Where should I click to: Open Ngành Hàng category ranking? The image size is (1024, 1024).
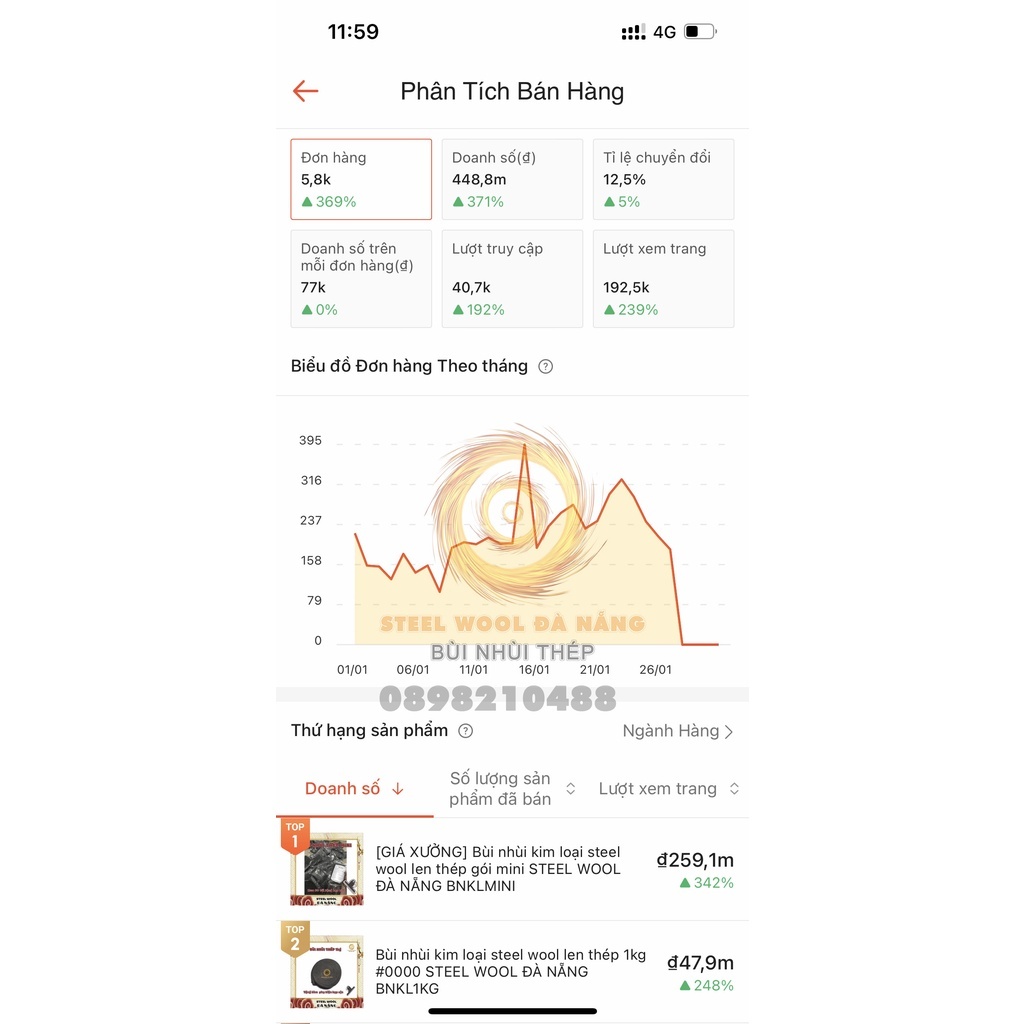click(677, 731)
